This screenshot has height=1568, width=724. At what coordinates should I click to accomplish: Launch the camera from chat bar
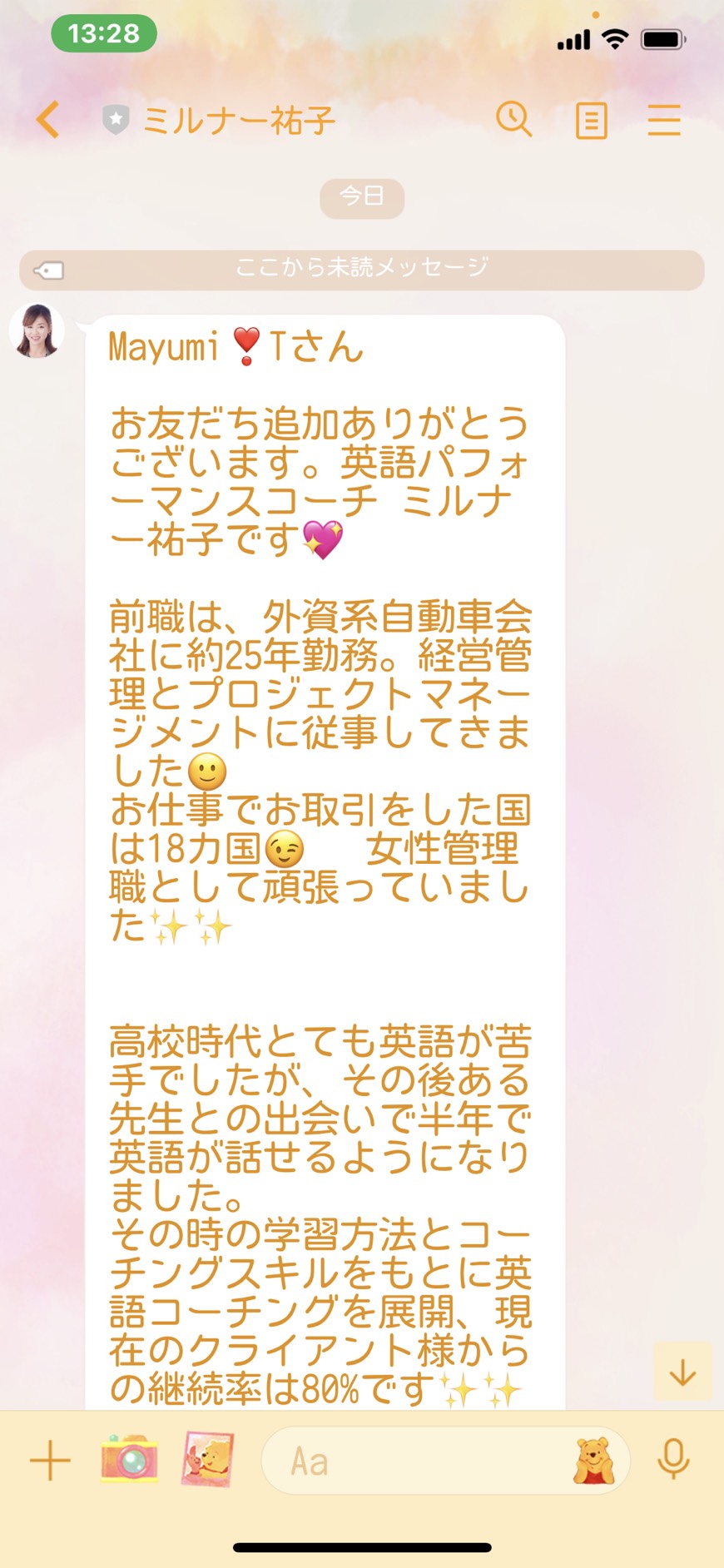[x=129, y=1459]
